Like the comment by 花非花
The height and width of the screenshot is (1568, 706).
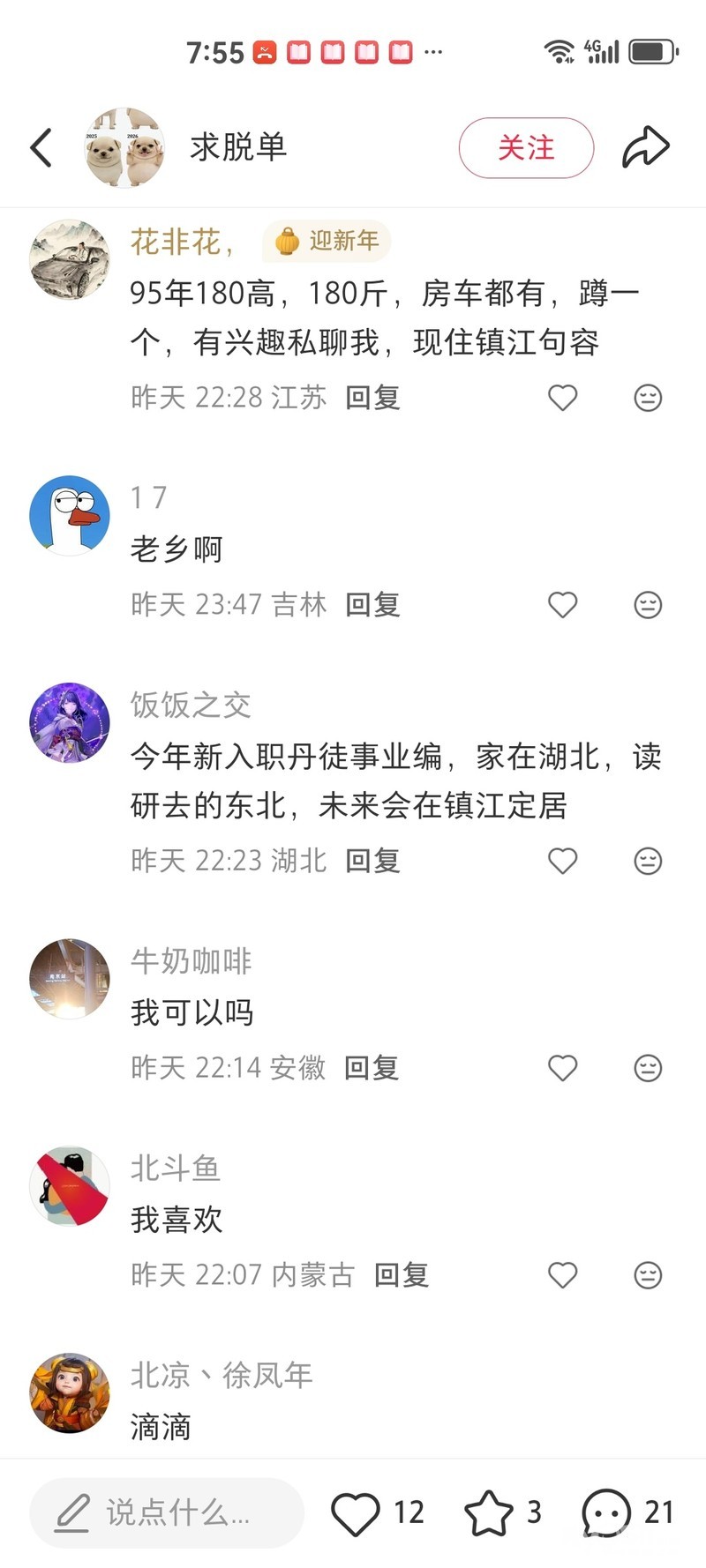(x=563, y=398)
